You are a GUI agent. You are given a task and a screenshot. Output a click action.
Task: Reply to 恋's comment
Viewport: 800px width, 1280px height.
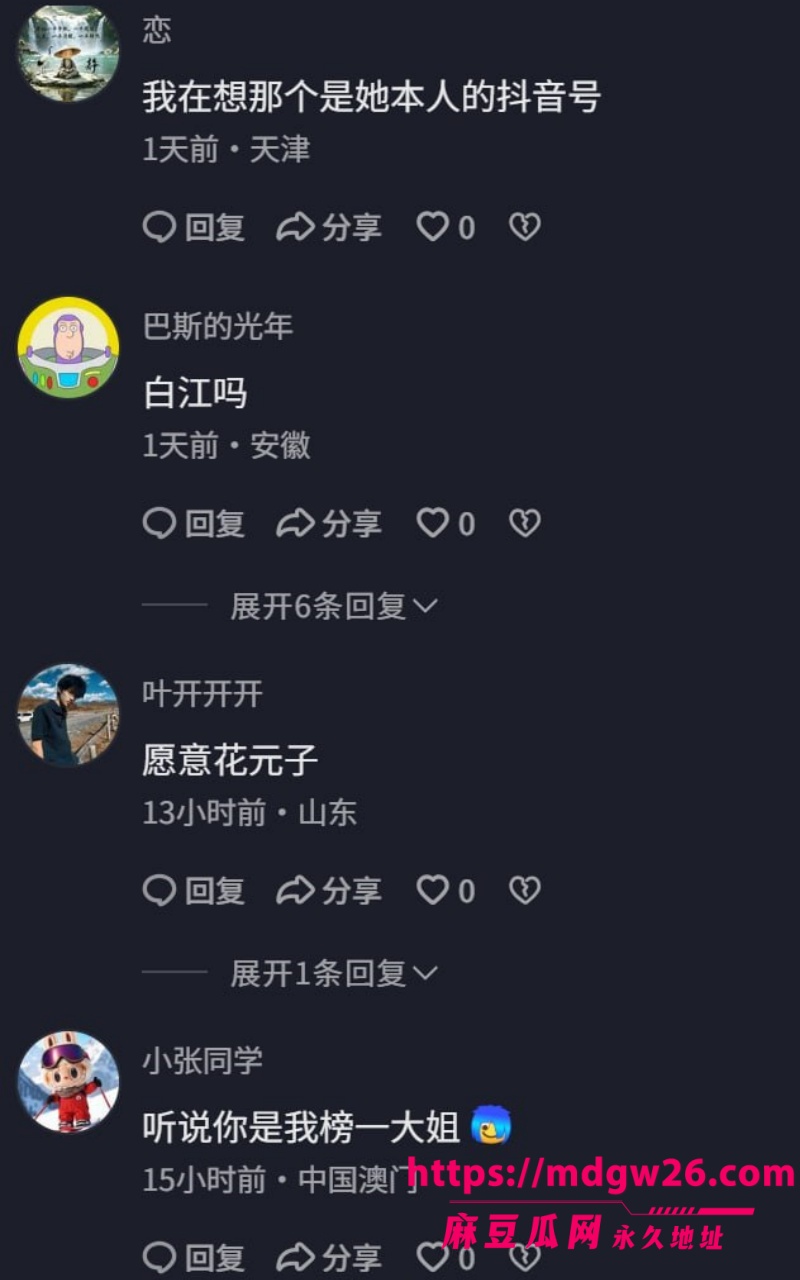click(x=194, y=228)
